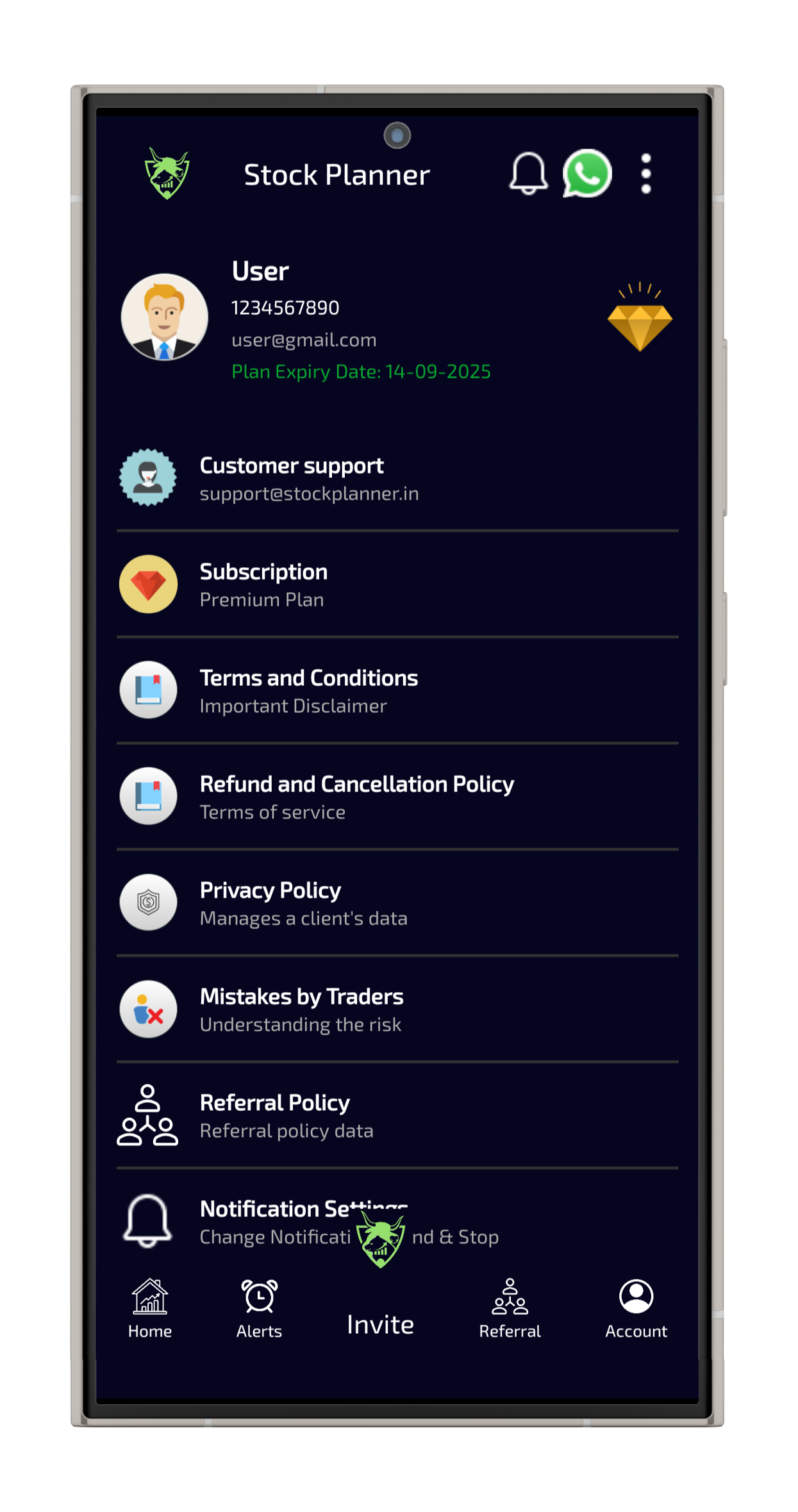Switch to the Home tab
Screen dimensions: 798x1512
(150, 1309)
